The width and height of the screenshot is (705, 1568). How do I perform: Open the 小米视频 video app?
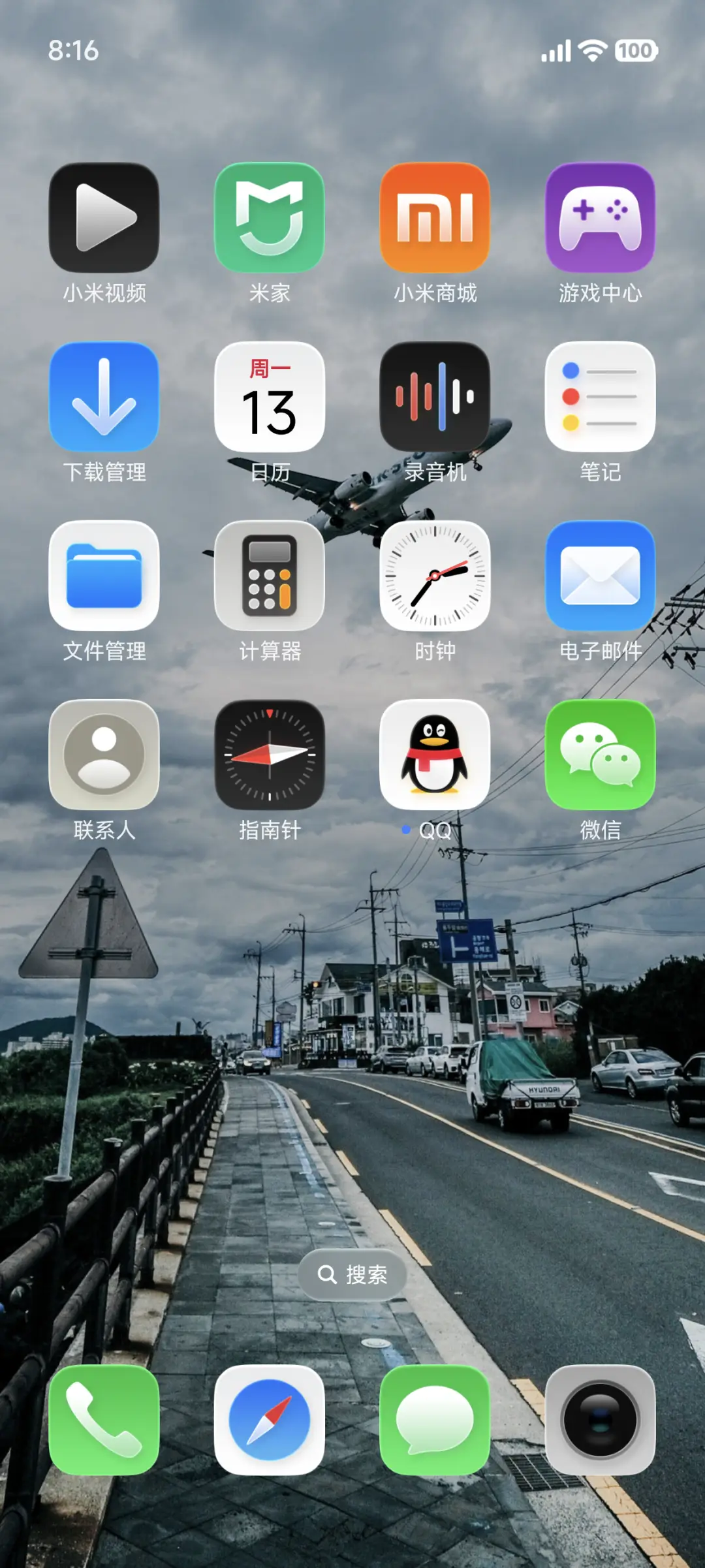pyautogui.click(x=104, y=220)
